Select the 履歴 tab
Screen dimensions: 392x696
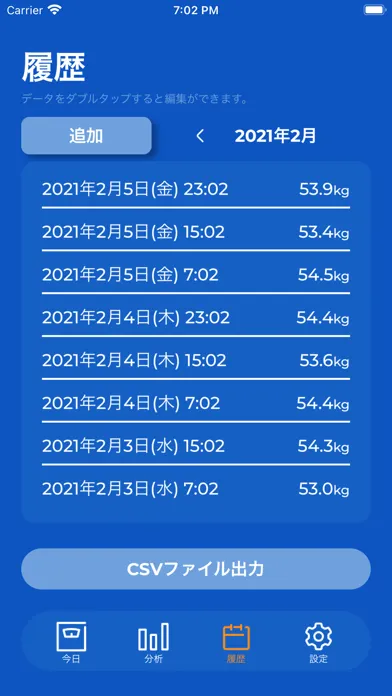point(236,642)
